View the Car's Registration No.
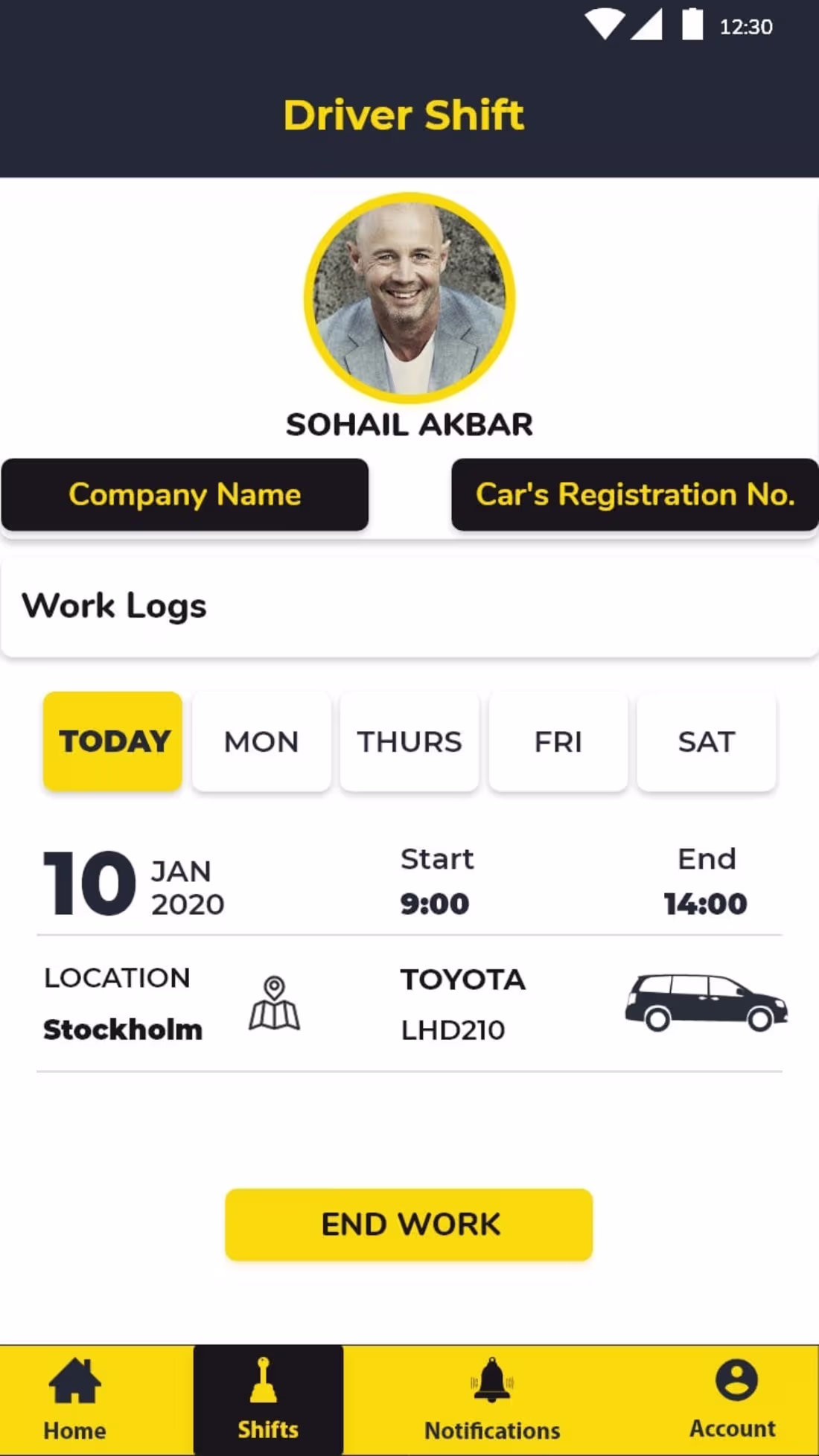This screenshot has width=819, height=1456. point(634,494)
